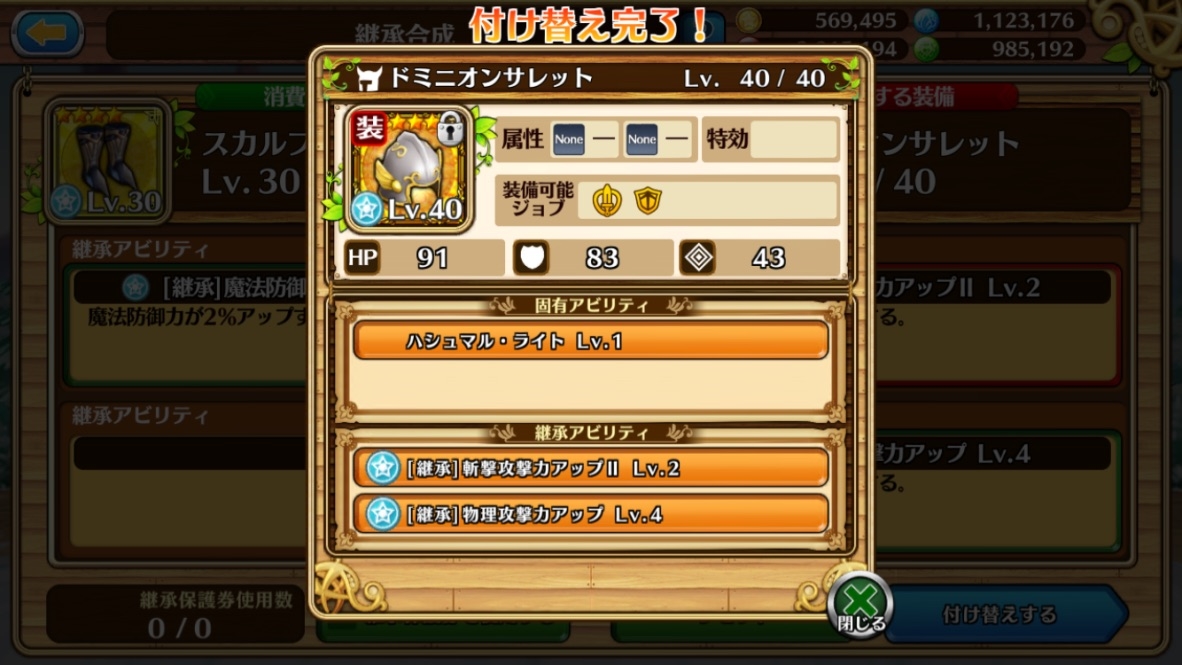Image resolution: width=1182 pixels, height=665 pixels.
Task: Close the equipment detail dialog
Action: [860, 604]
